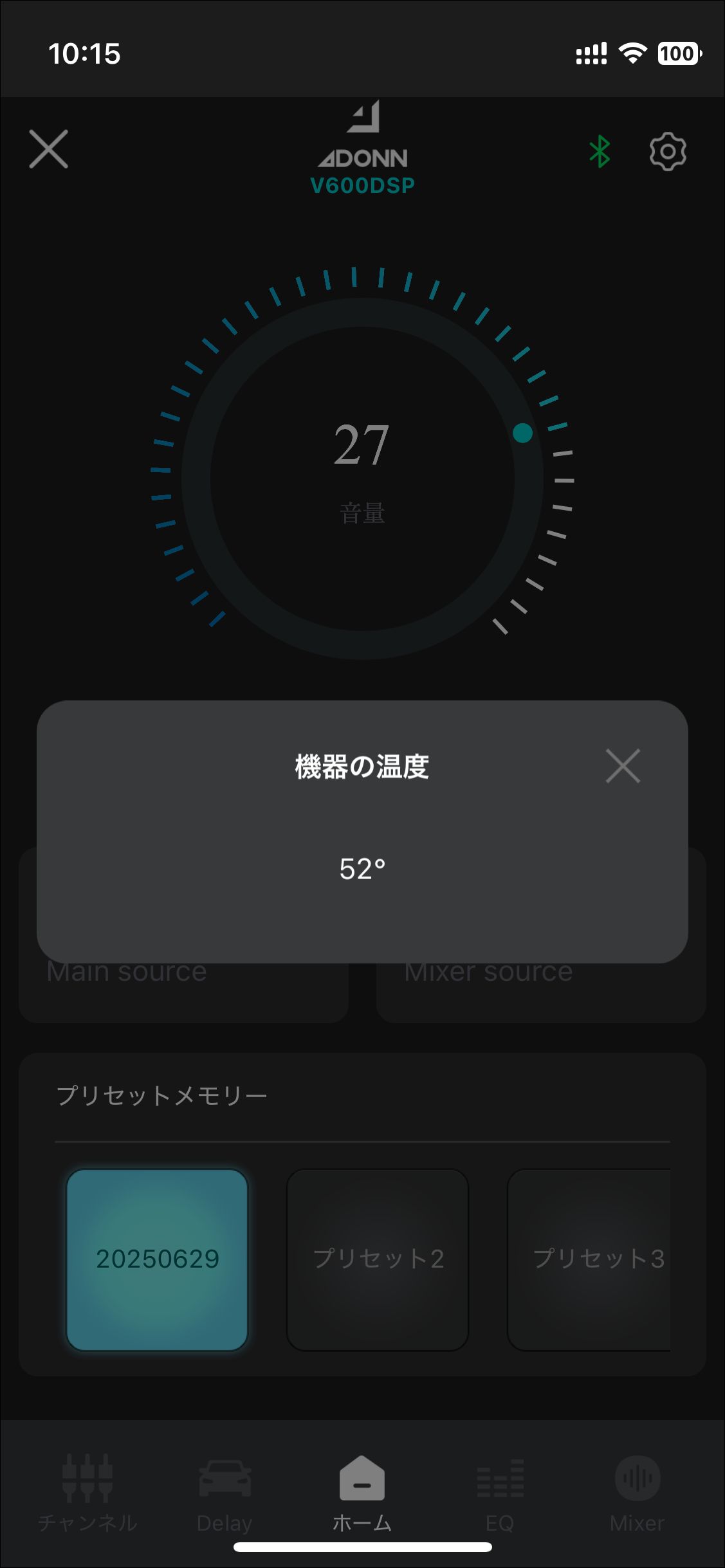Tap the X icon beside the ADONN logo

click(49, 149)
